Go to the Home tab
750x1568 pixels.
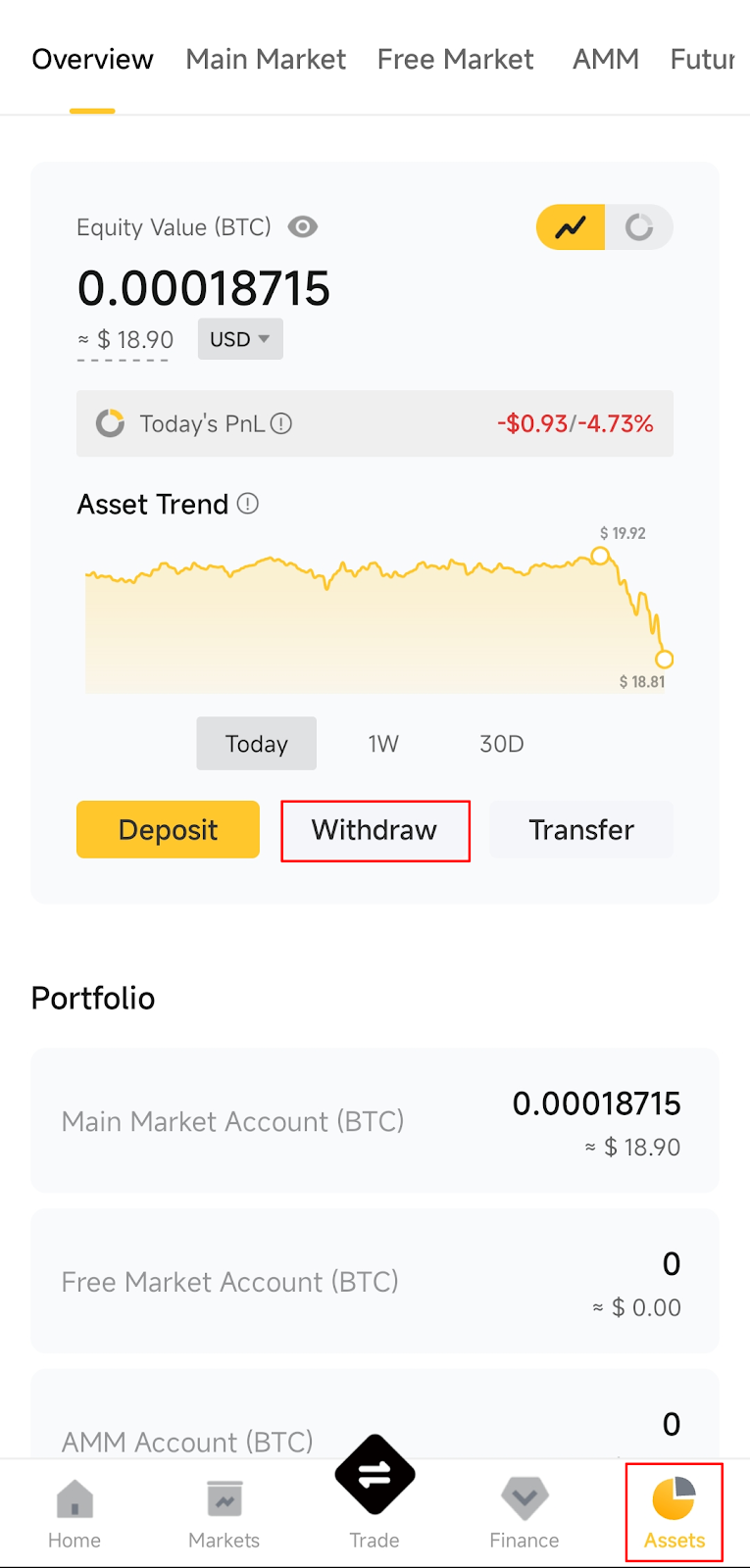point(75,1514)
